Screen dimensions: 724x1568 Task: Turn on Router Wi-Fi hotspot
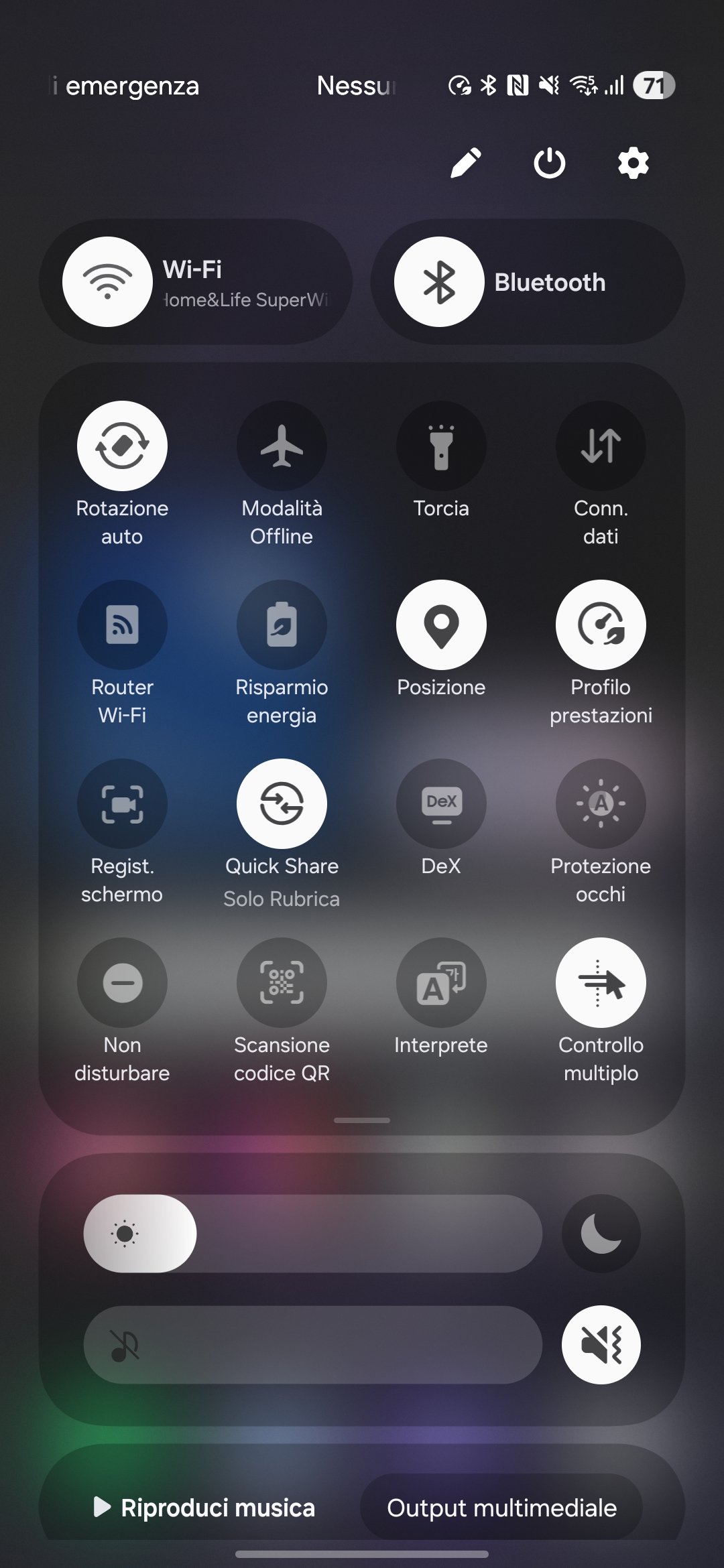coord(122,625)
